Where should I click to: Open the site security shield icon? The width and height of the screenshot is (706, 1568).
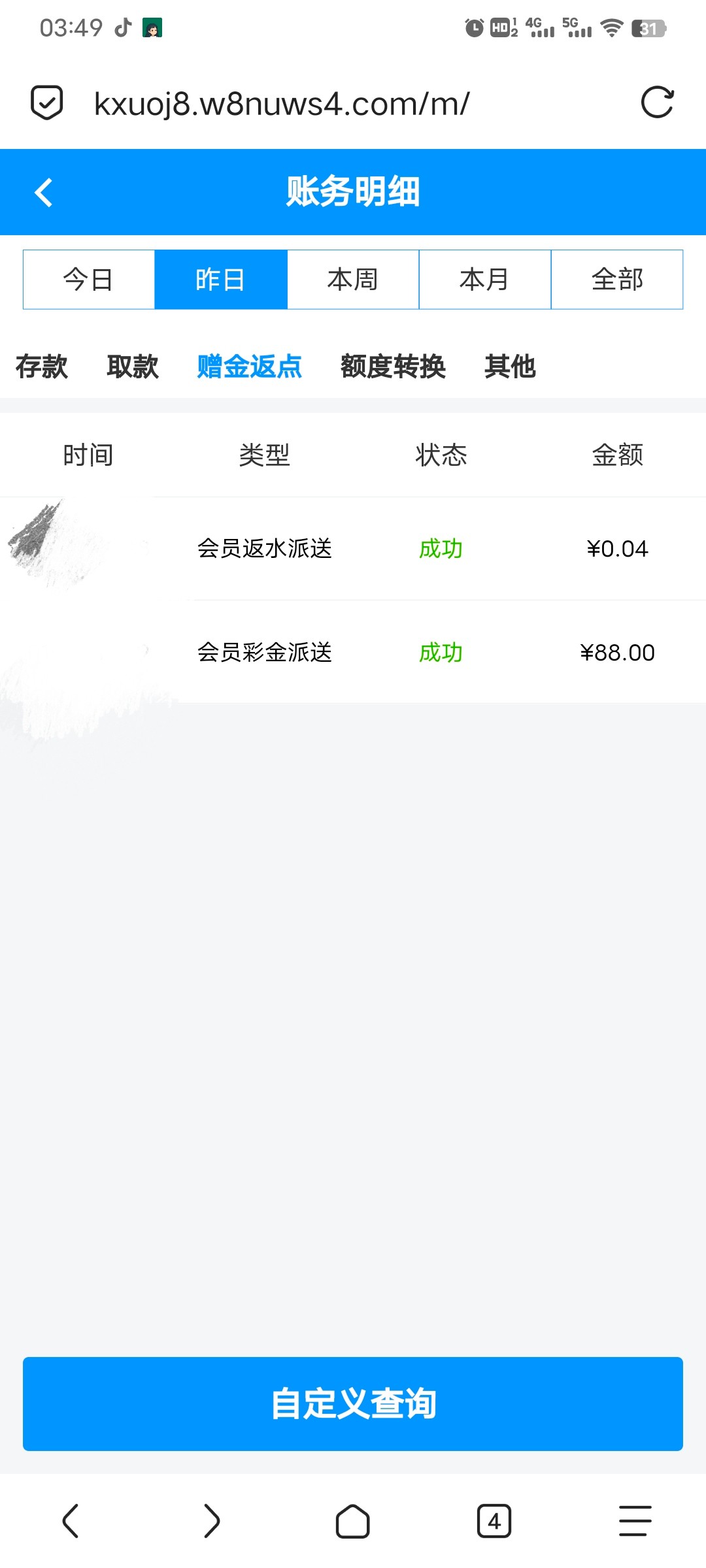[47, 103]
